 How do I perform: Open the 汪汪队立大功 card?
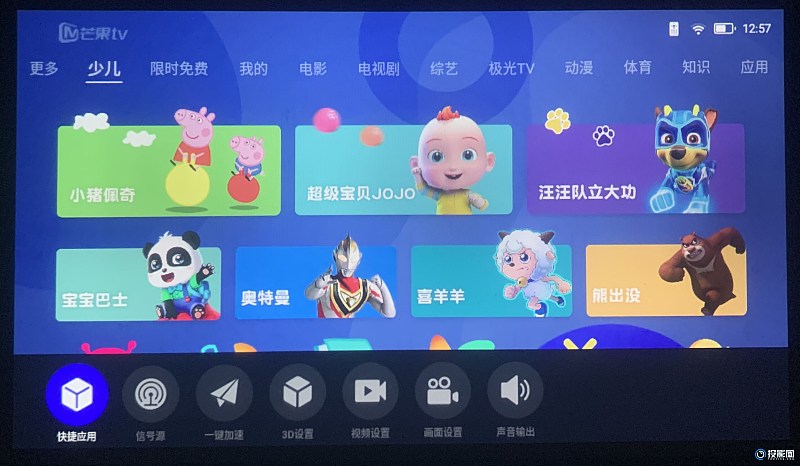point(635,170)
